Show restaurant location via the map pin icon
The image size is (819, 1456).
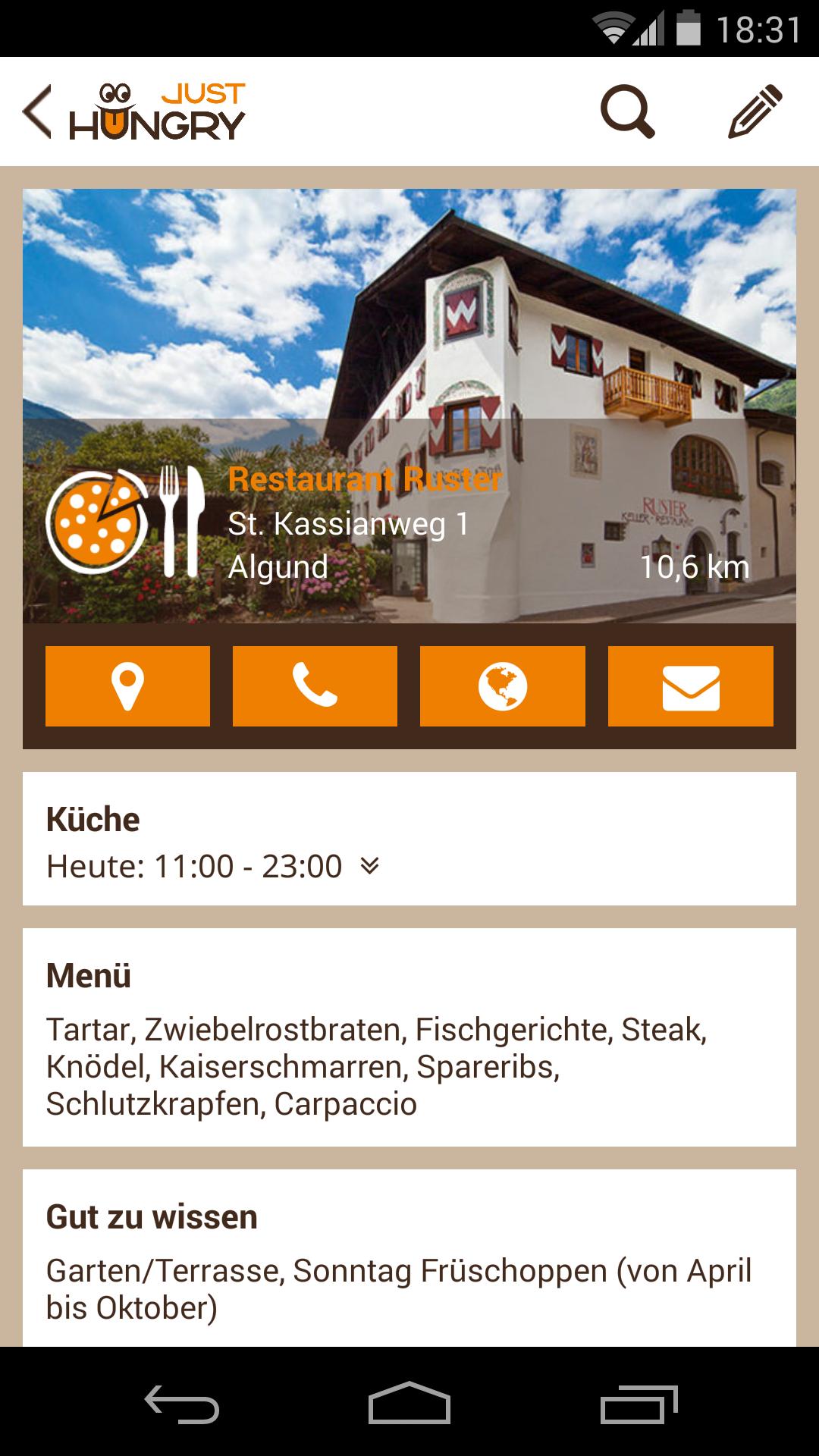pos(127,685)
